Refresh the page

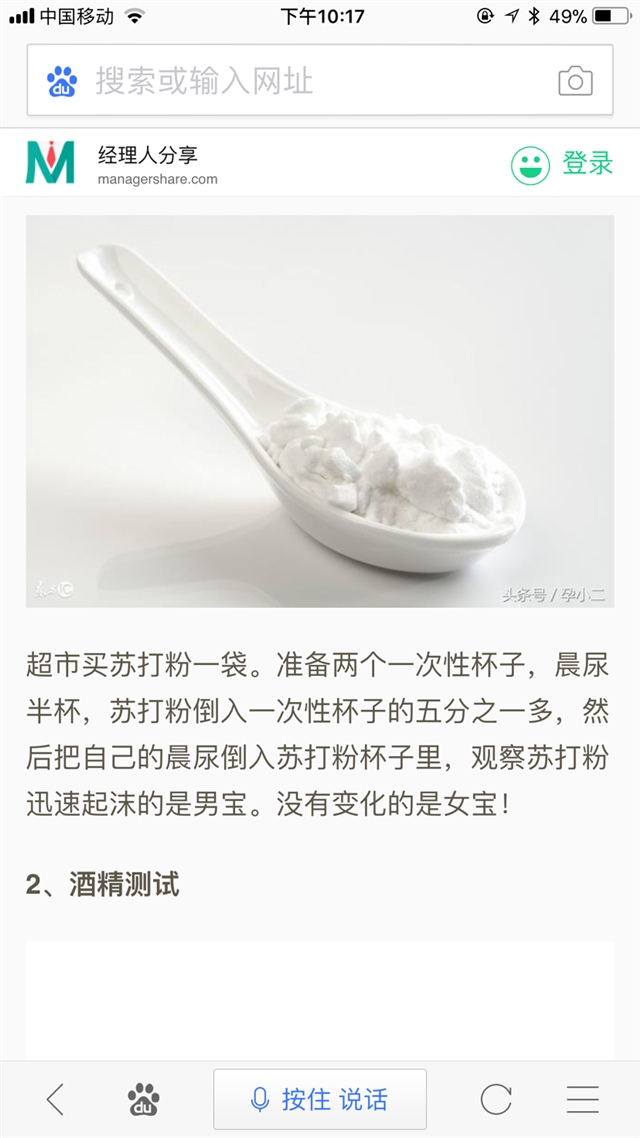point(496,1100)
